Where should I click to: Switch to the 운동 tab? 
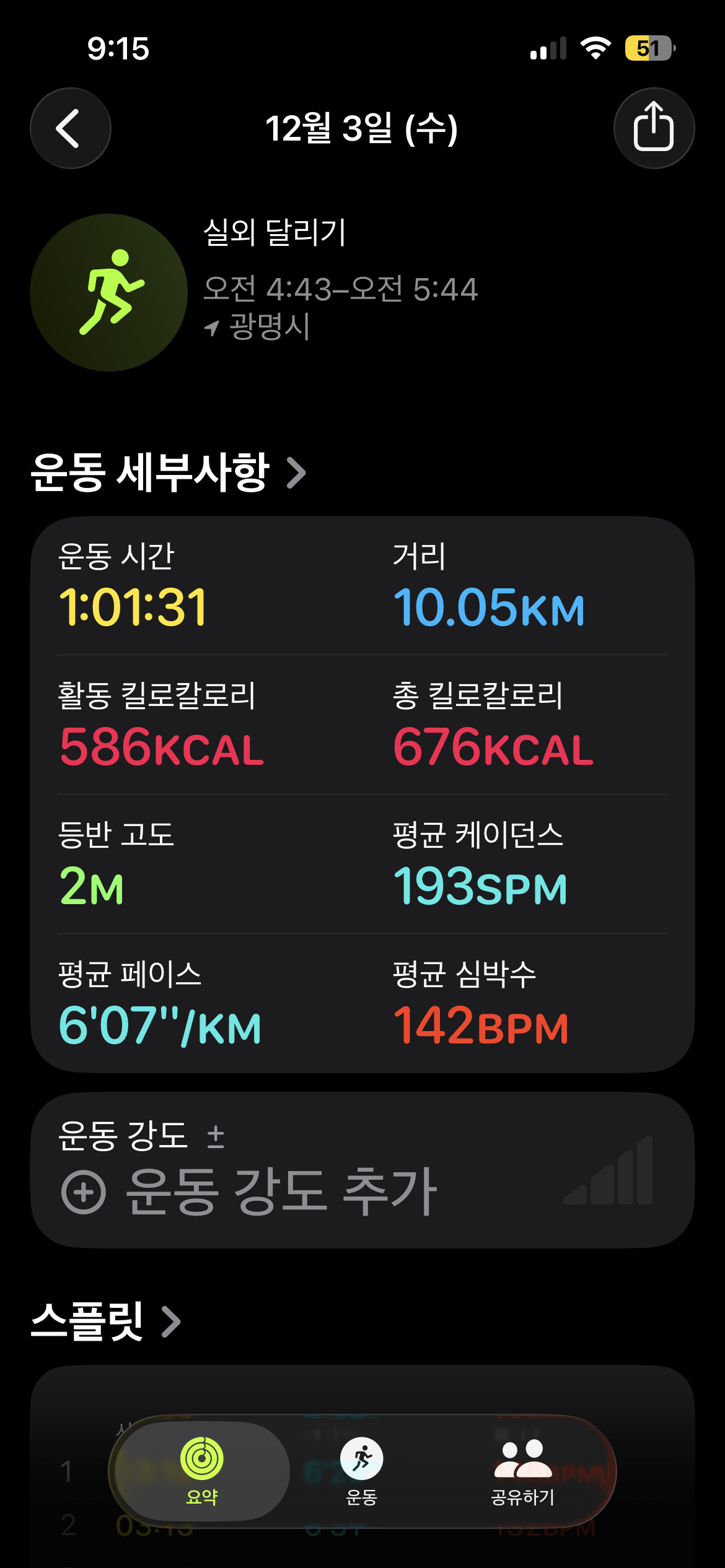point(362,1471)
